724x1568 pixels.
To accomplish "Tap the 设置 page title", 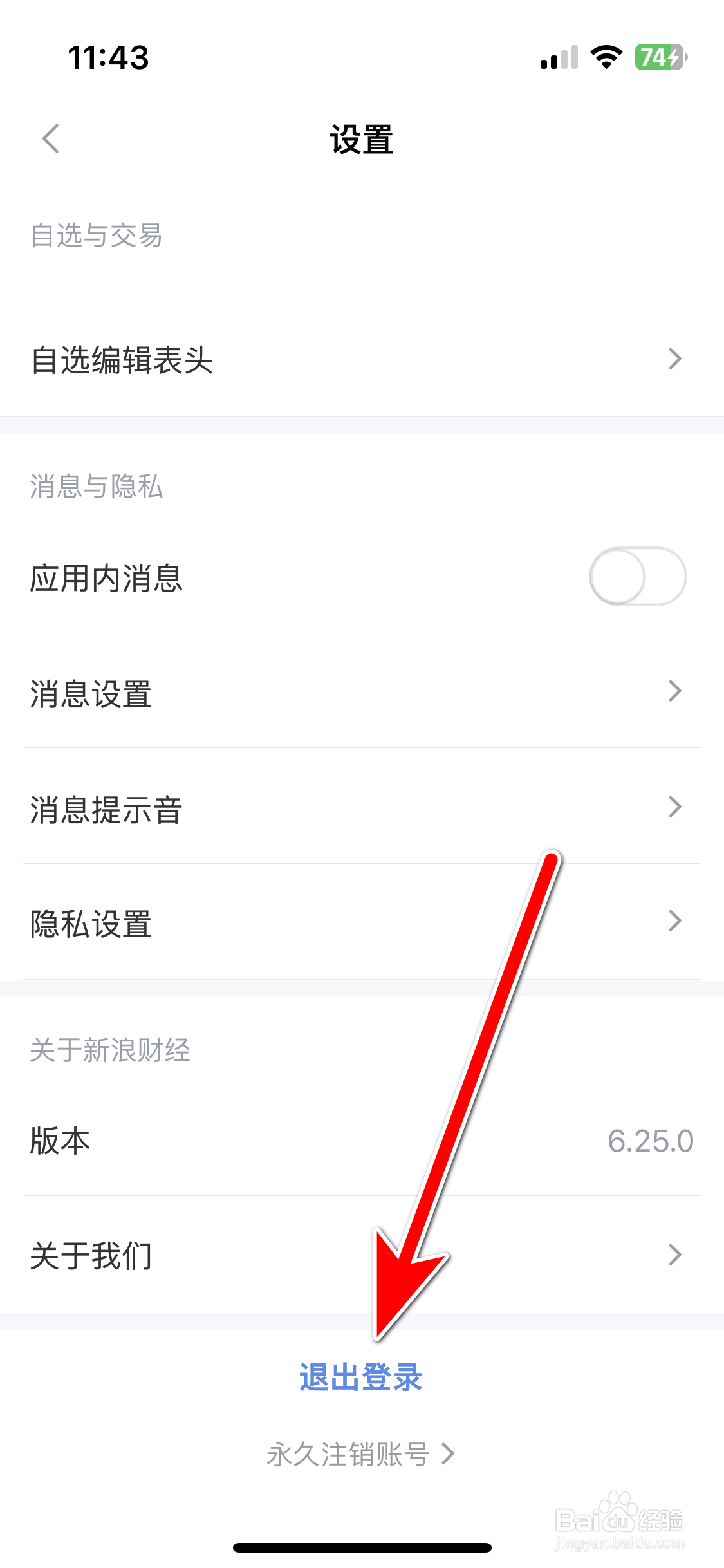I will coord(362,138).
